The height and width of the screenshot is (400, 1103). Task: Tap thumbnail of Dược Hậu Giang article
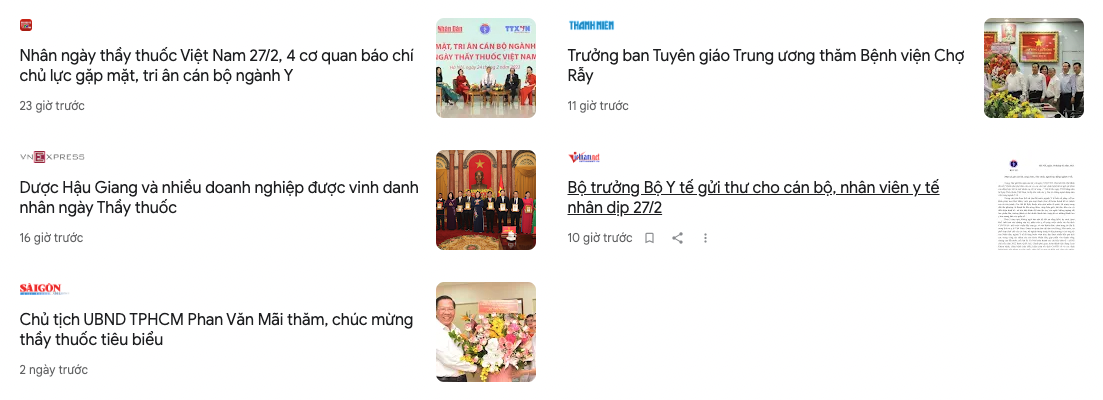485,200
